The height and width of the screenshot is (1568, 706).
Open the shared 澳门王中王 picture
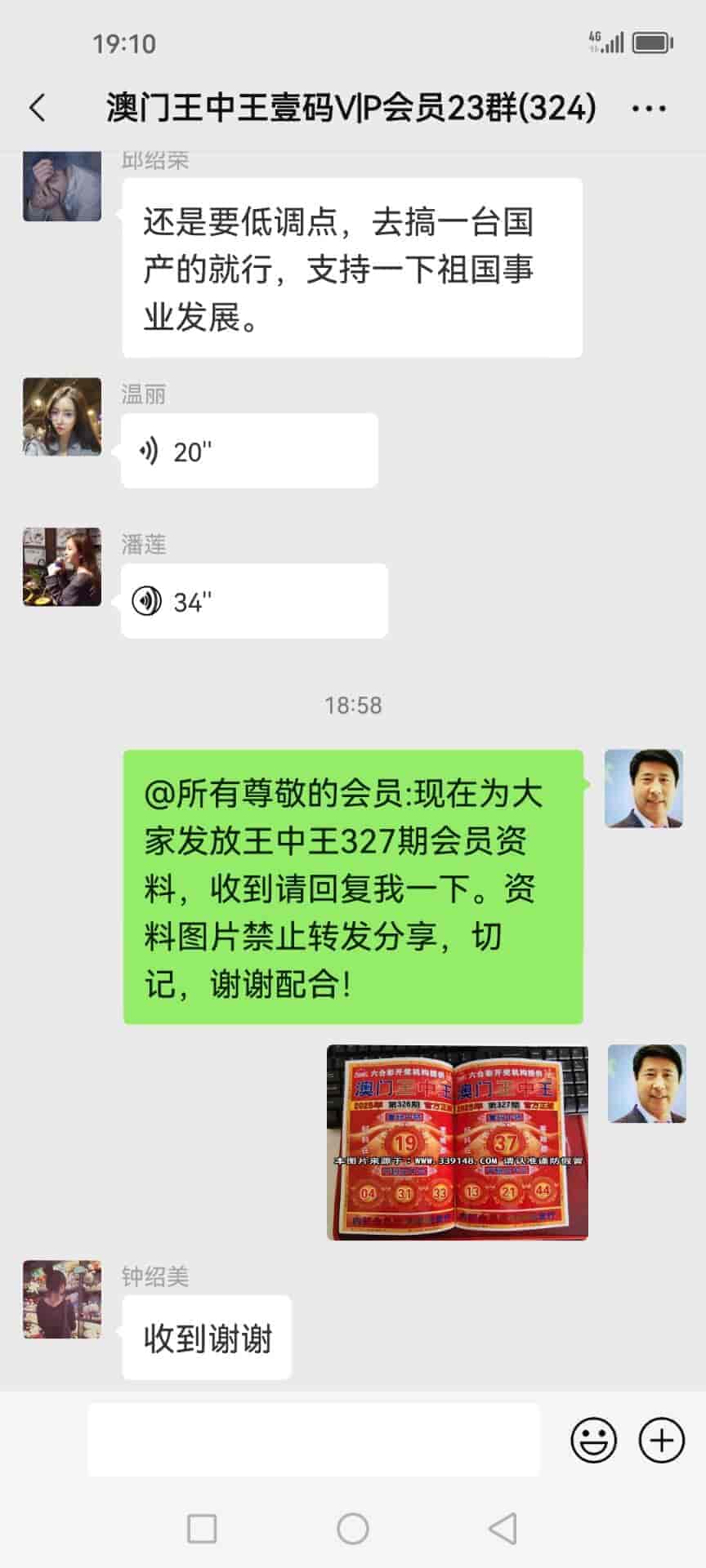[x=457, y=1142]
